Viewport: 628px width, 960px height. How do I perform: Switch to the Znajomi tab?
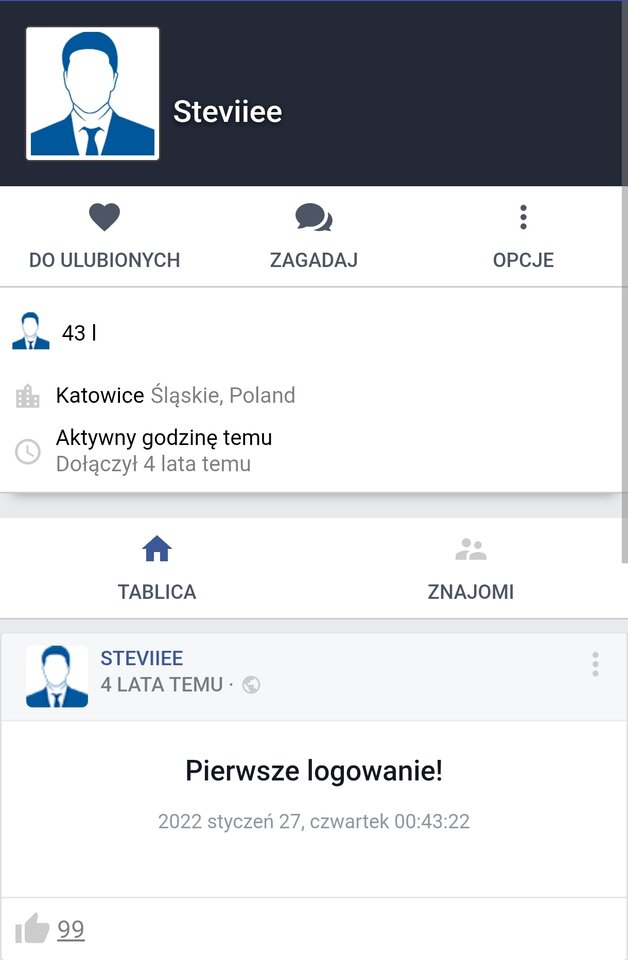[x=470, y=567]
